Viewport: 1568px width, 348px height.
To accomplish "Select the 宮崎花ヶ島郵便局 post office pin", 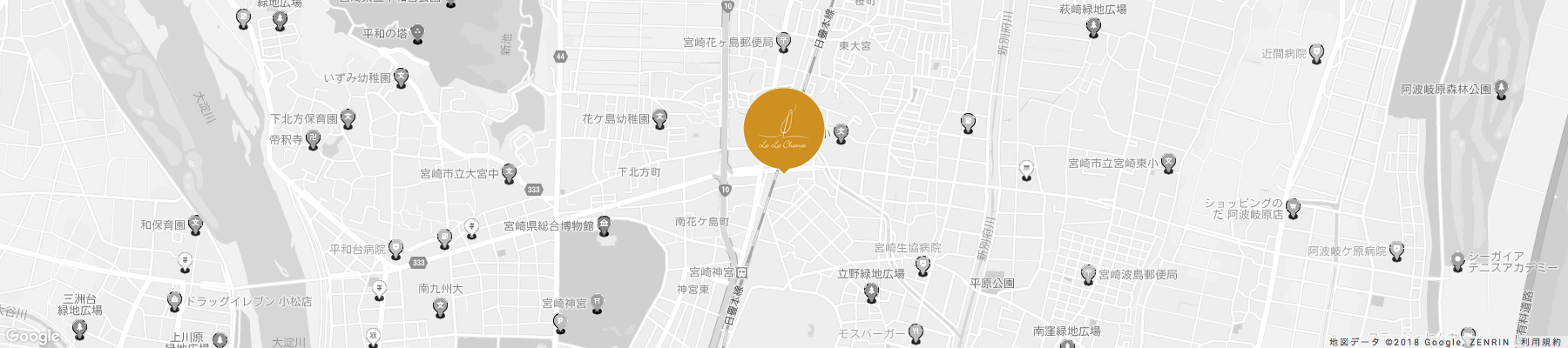I will click(784, 41).
